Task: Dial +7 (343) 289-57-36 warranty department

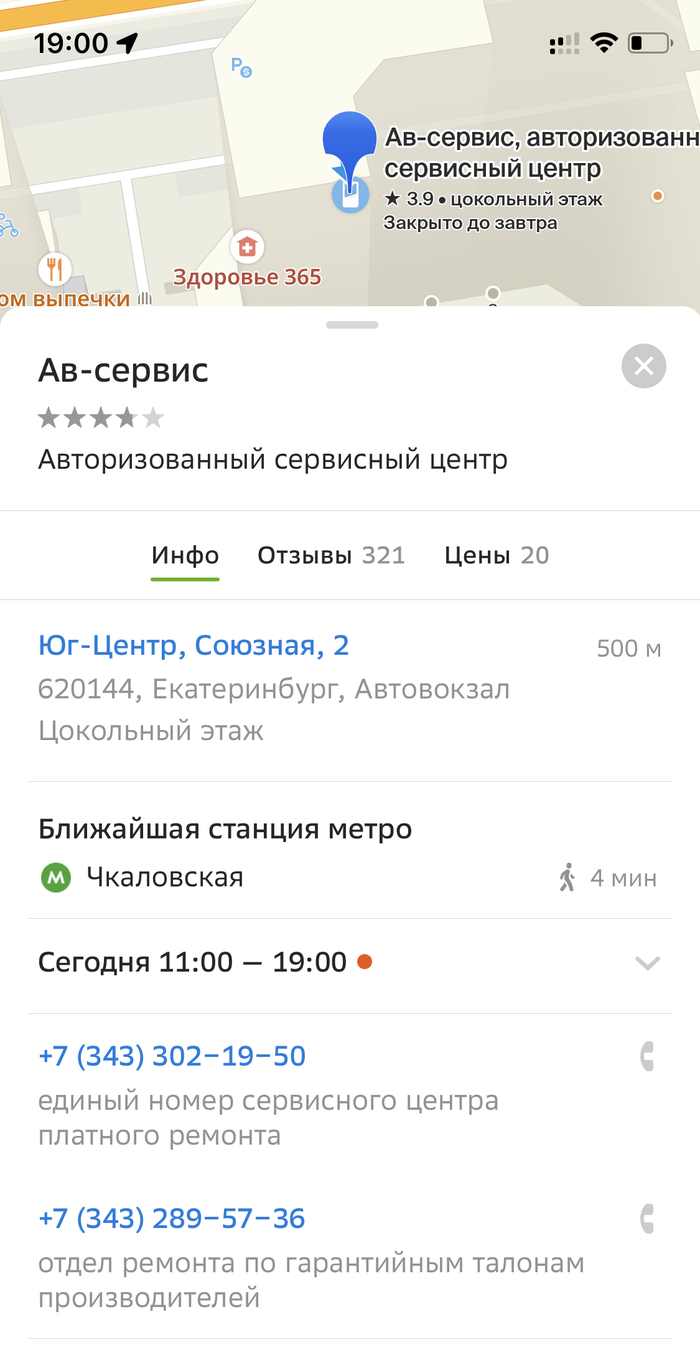Action: 172,1219
